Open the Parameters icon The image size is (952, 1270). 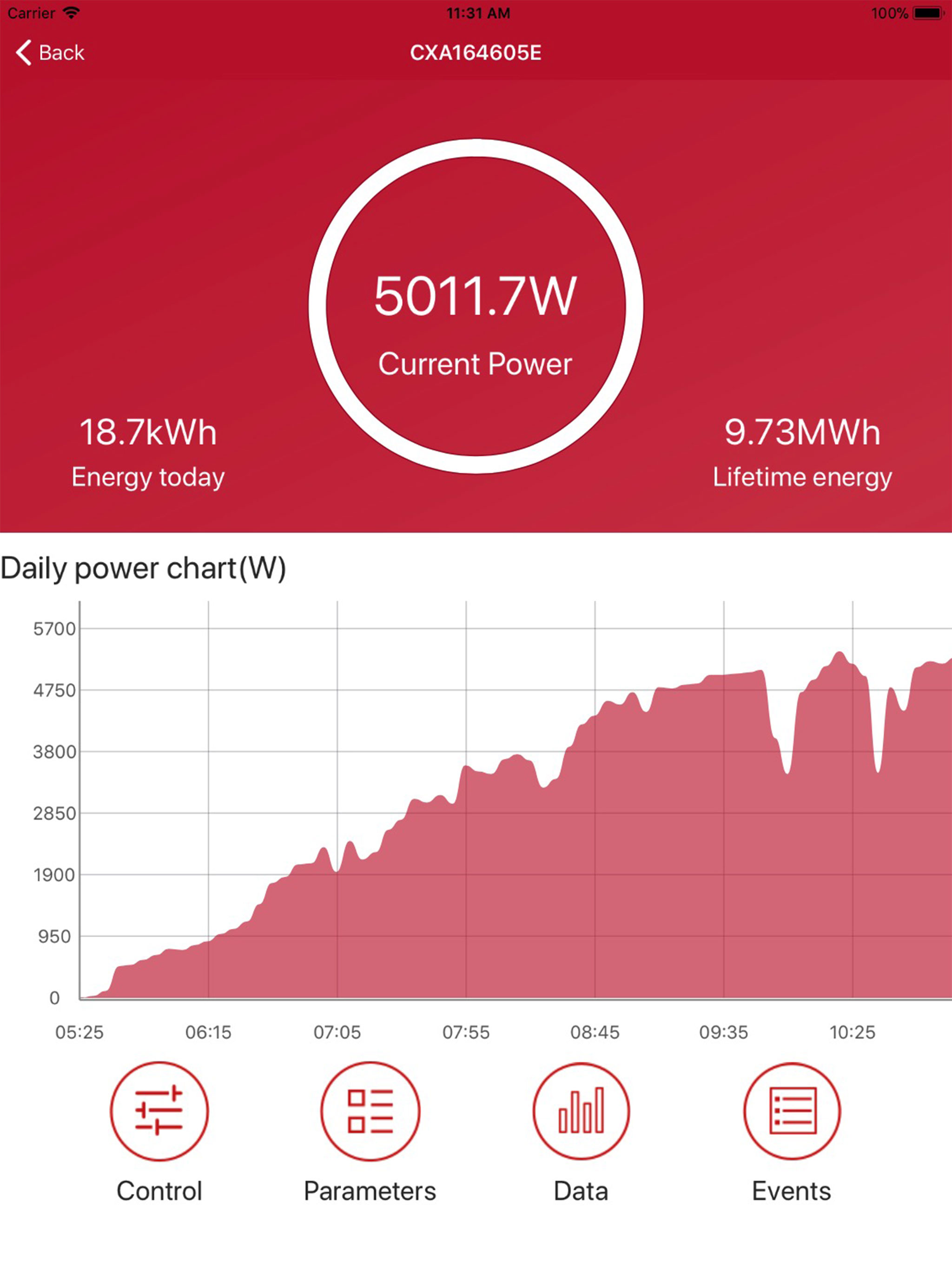pyautogui.click(x=370, y=1111)
